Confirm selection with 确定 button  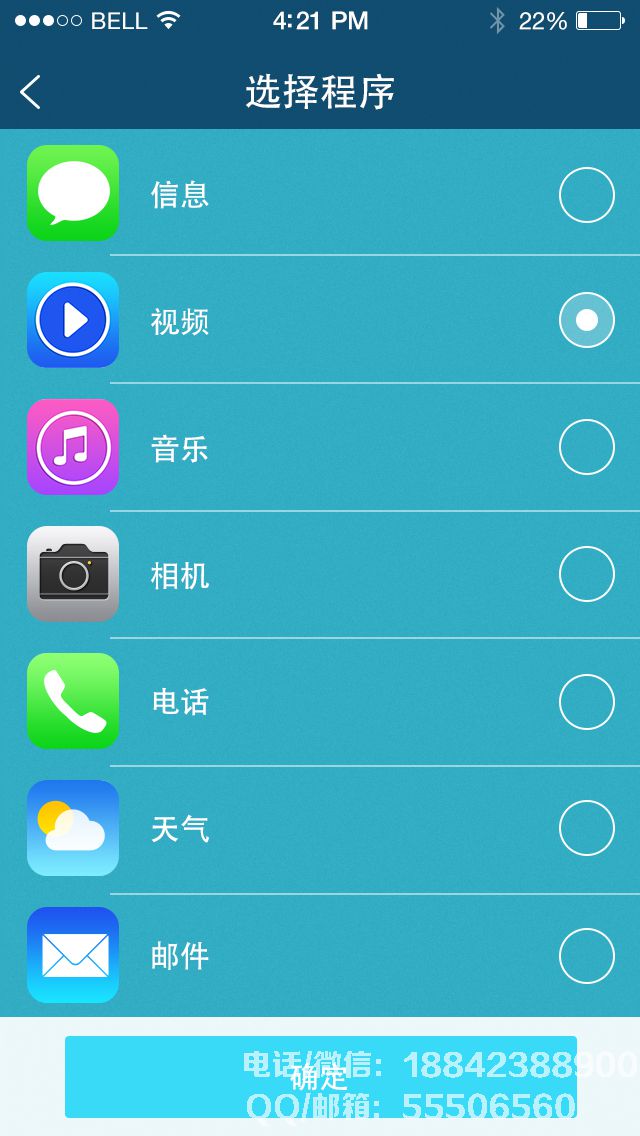point(320,1077)
